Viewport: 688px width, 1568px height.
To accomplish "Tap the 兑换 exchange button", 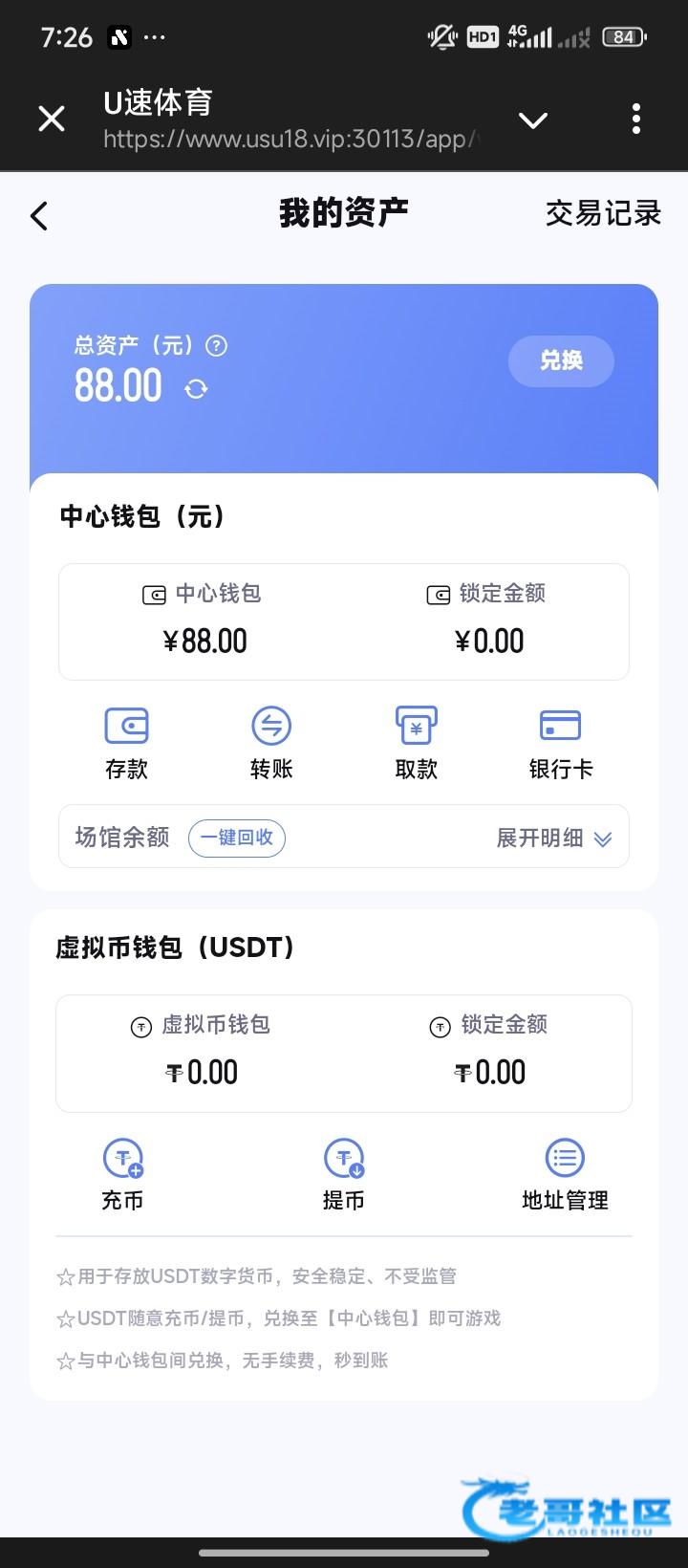I will 561,360.
